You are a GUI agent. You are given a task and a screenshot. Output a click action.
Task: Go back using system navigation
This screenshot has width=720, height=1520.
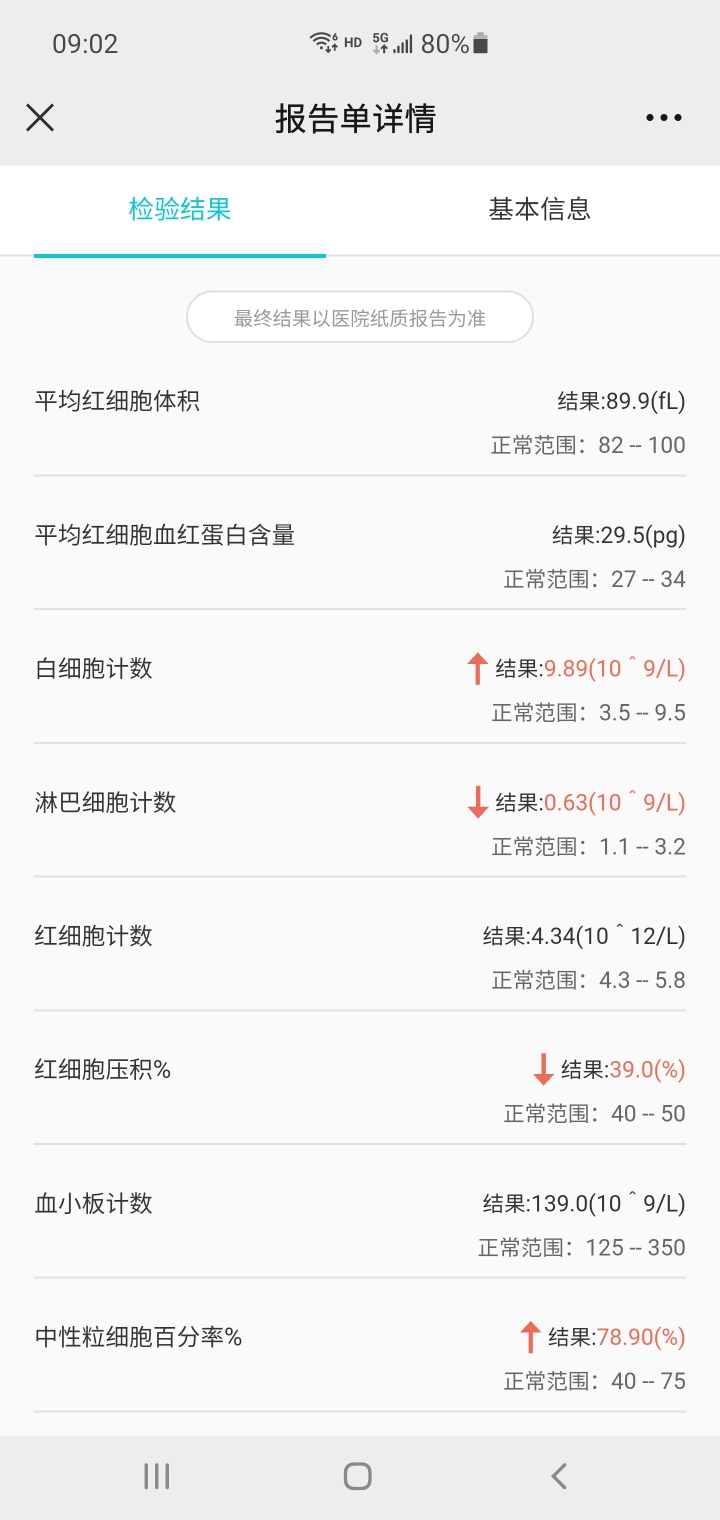tap(559, 1476)
